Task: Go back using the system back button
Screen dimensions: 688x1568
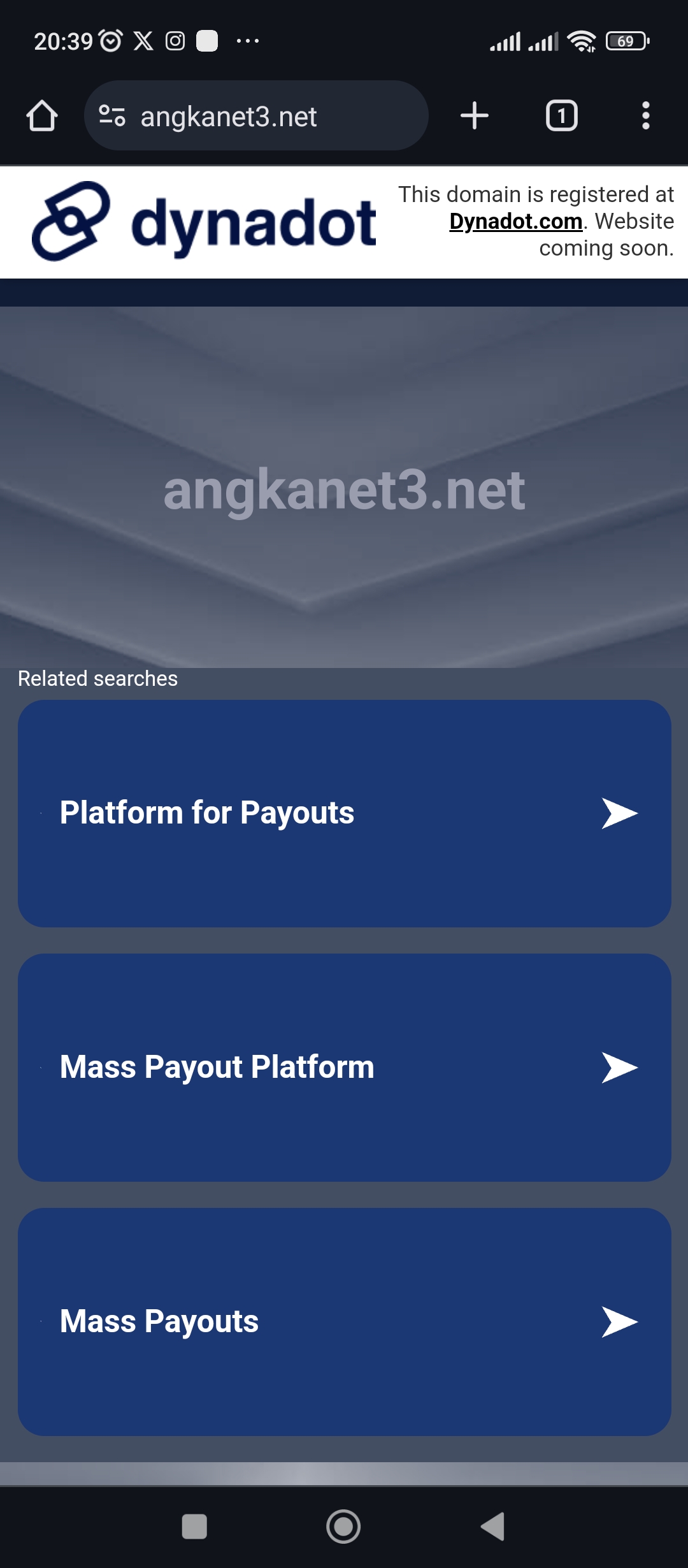Action: coord(493,1527)
